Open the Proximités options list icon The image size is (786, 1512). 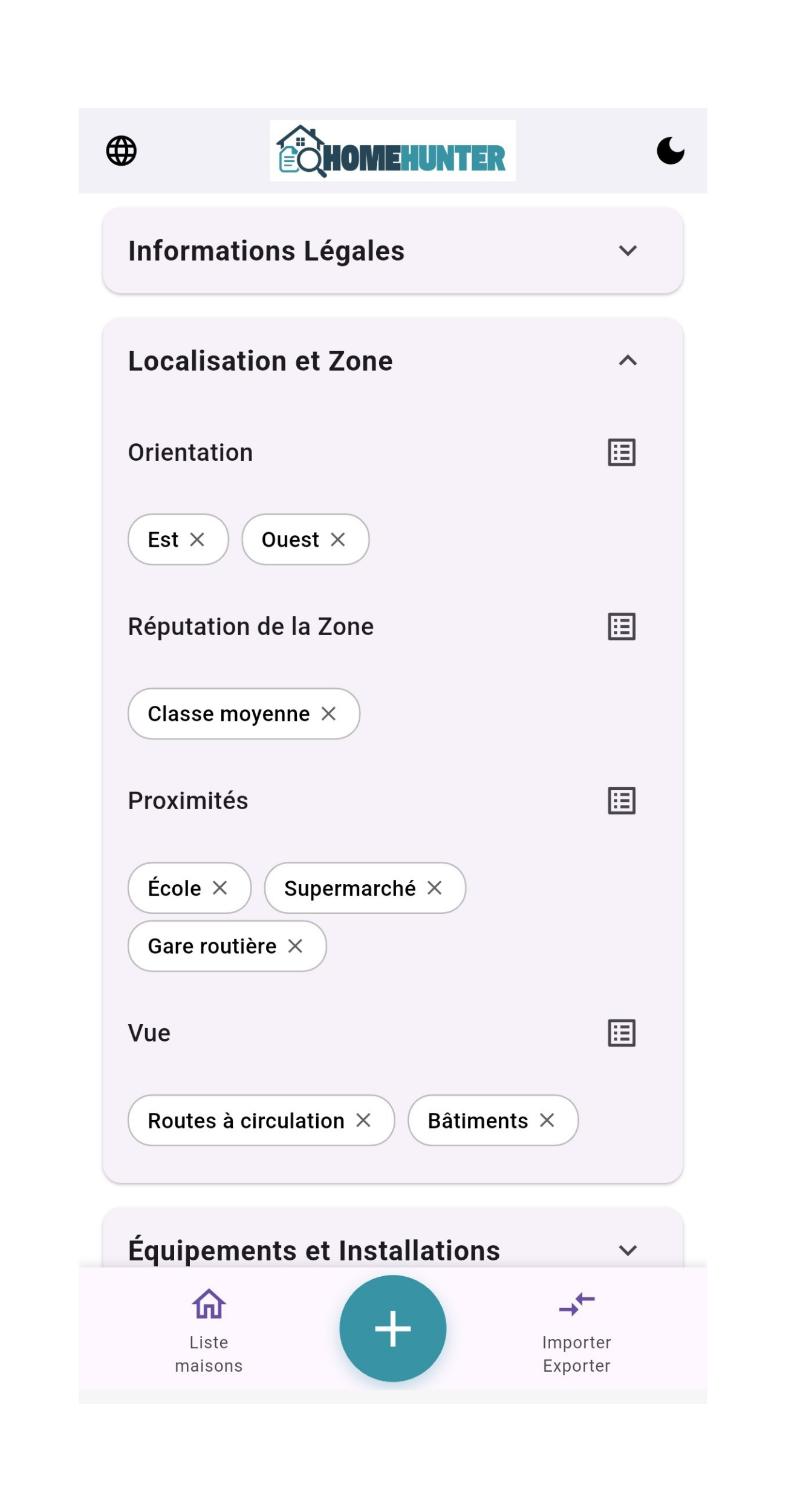(621, 801)
